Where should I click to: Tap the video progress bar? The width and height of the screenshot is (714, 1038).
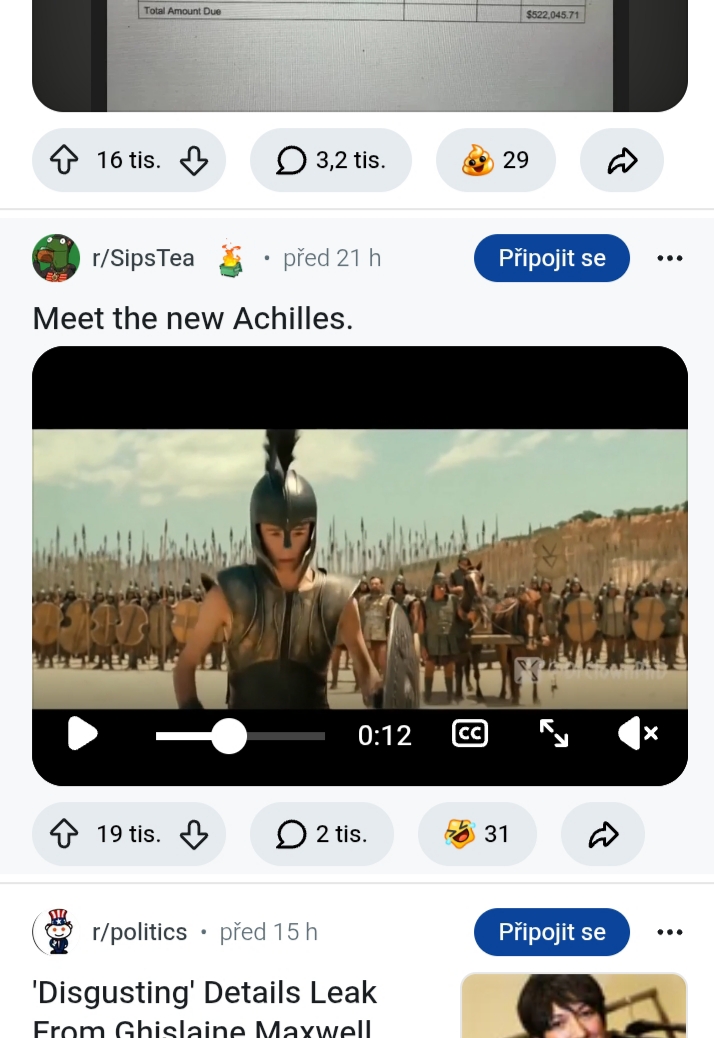(240, 735)
